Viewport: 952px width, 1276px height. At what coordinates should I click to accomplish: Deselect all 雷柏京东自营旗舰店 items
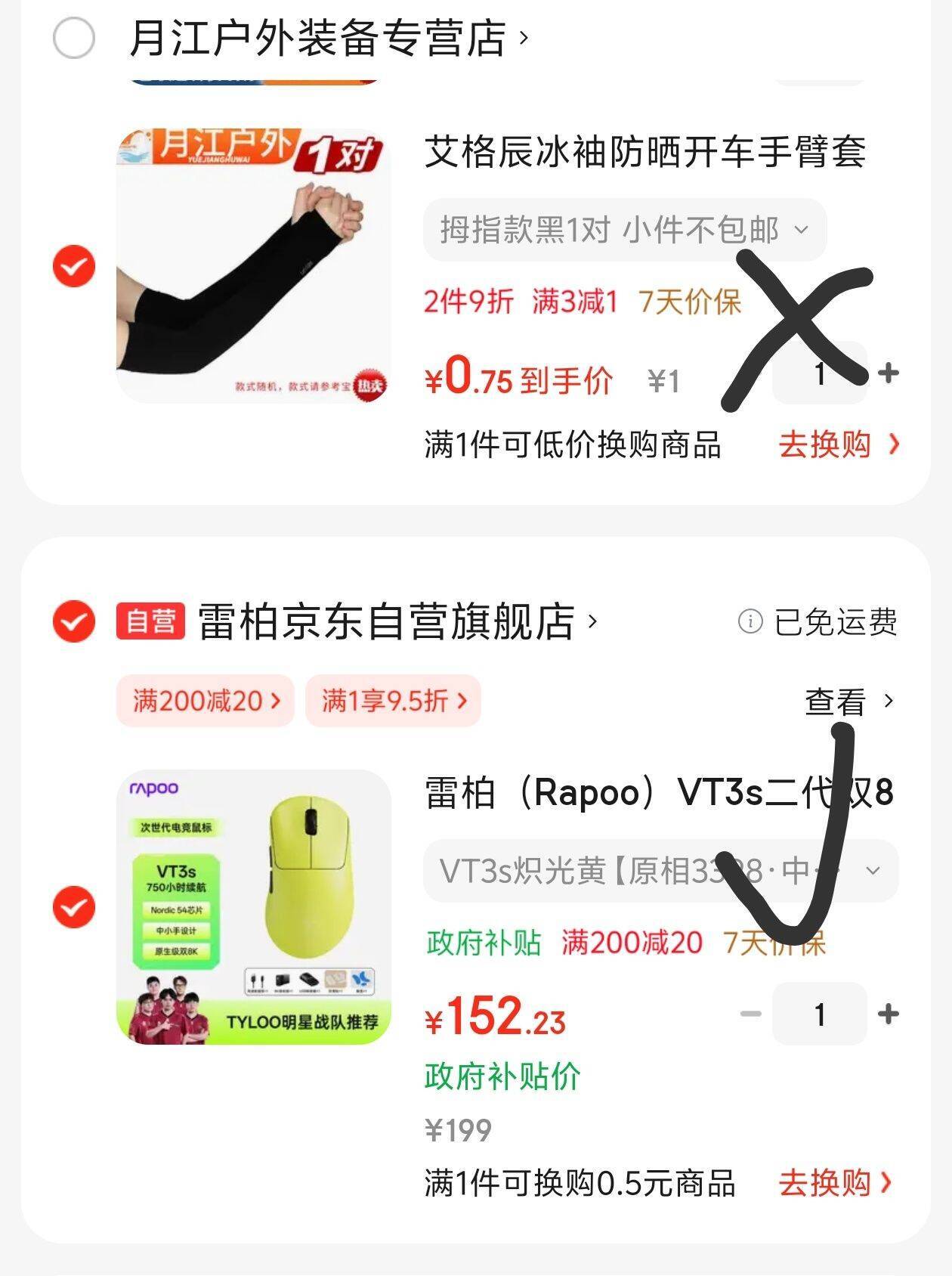[74, 621]
